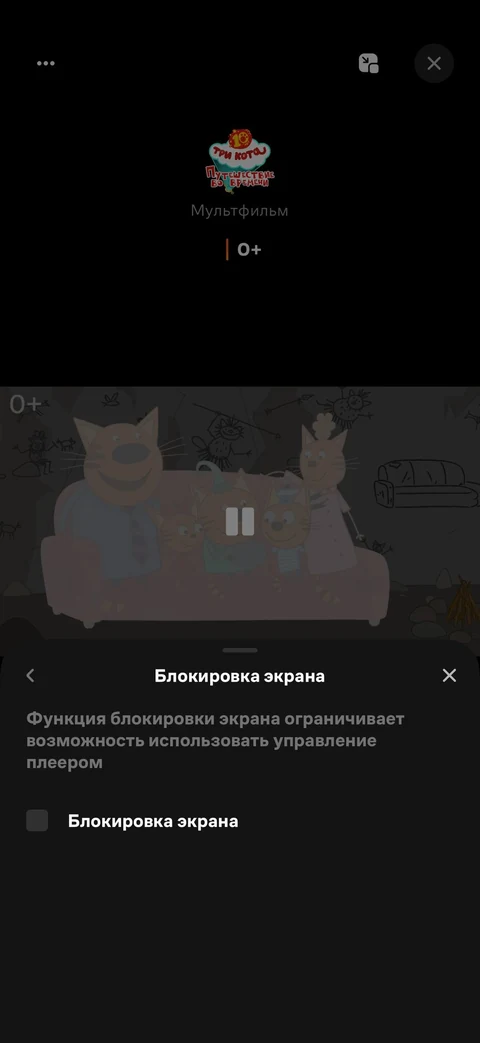This screenshot has height=1043, width=480.
Task: Open the three-dots overflow menu
Action: point(46,63)
